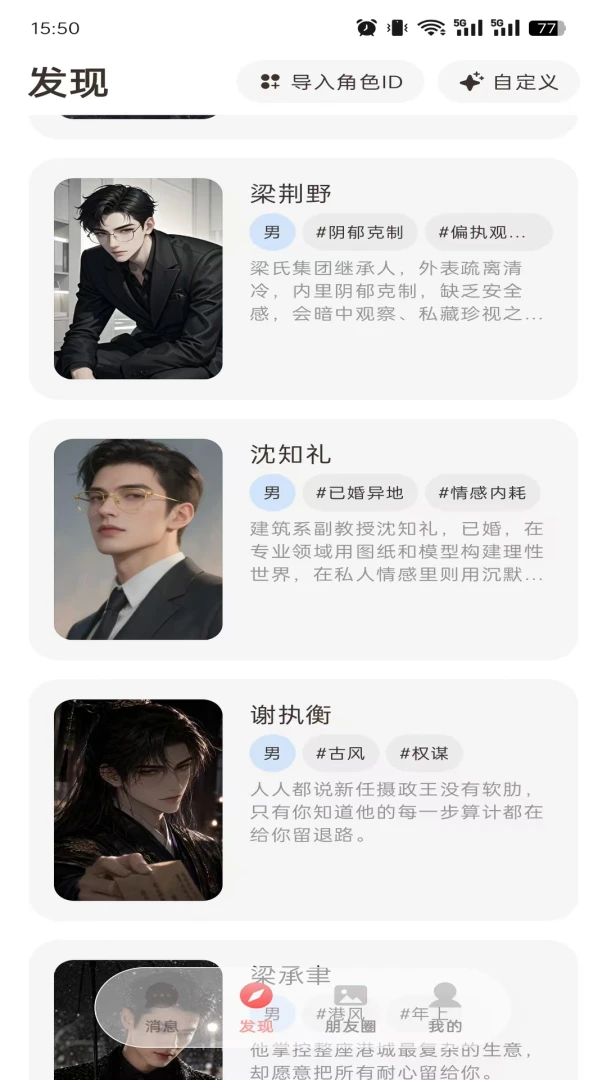
Task: Select the #情感内耗 tag chip
Action: [482, 492]
